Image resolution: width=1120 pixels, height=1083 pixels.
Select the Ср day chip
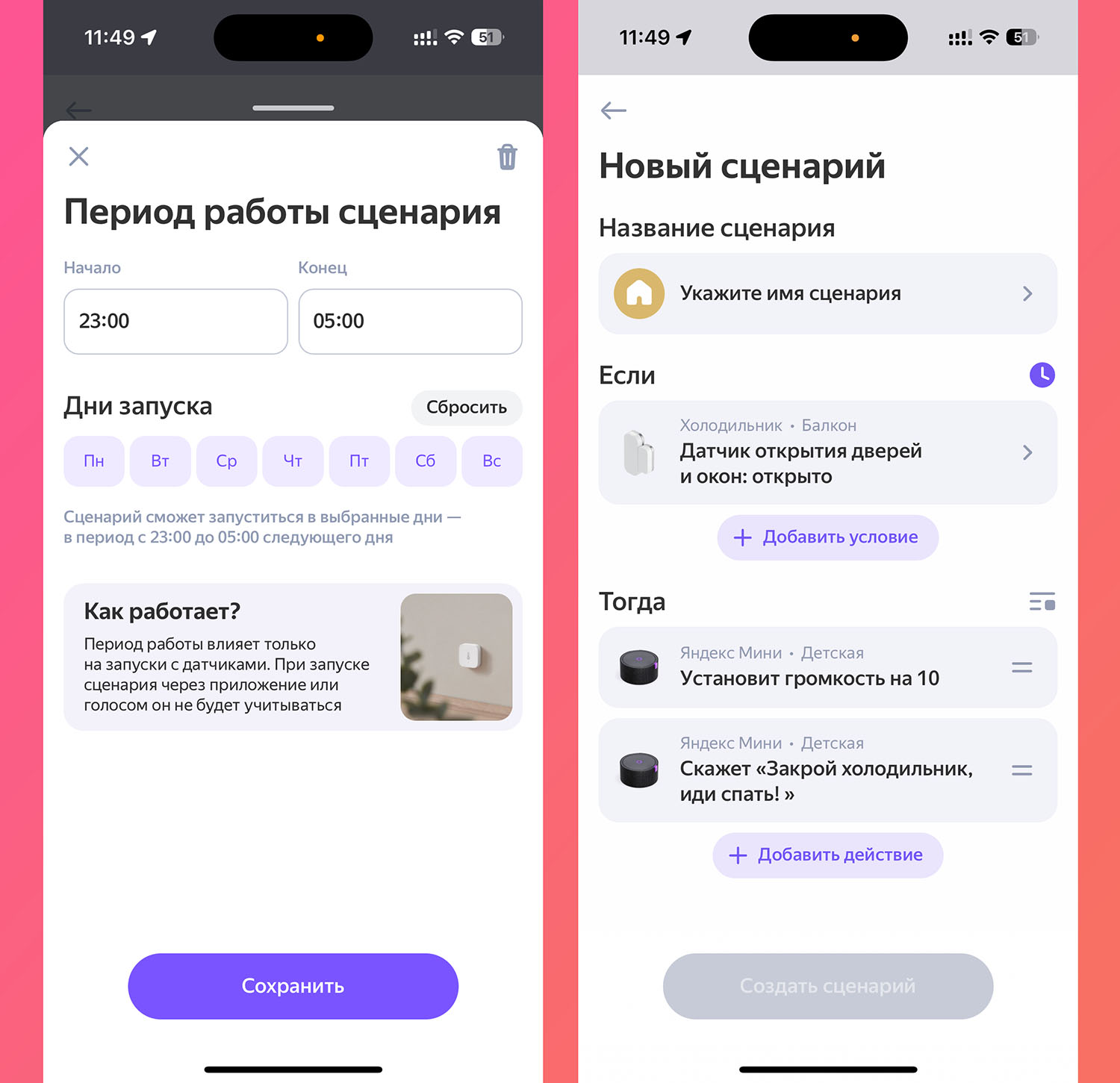pyautogui.click(x=226, y=461)
